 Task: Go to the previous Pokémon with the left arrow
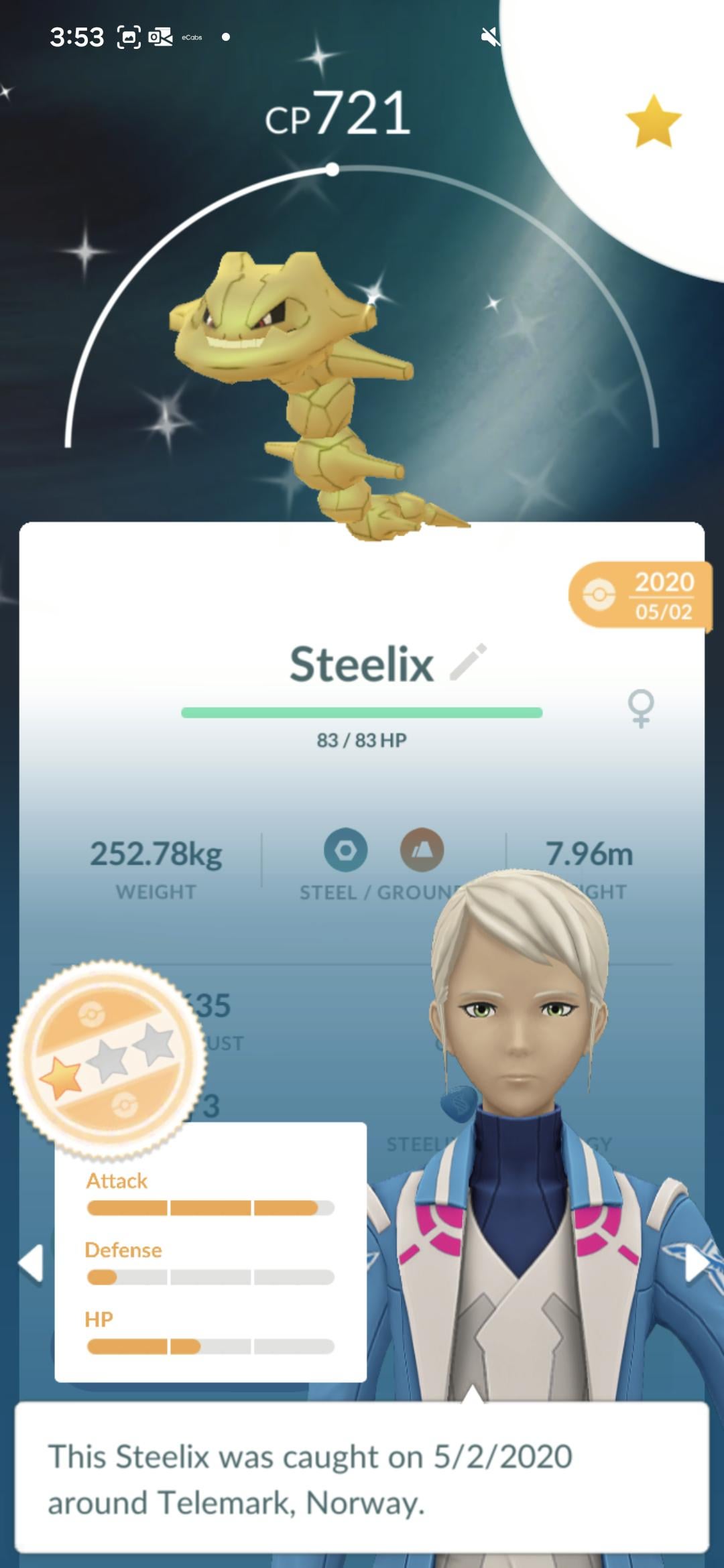point(31,1263)
